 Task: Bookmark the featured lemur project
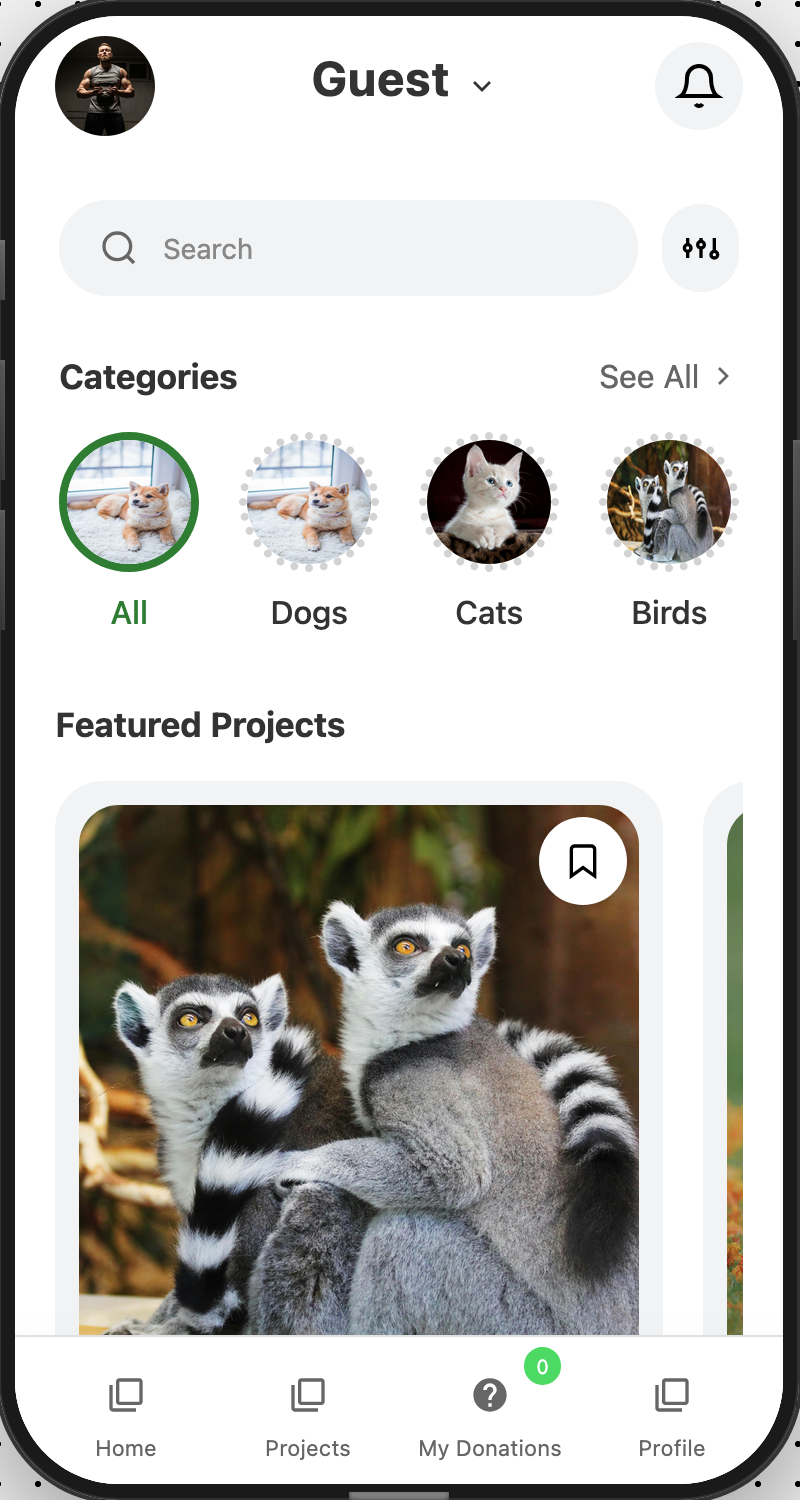coord(583,861)
